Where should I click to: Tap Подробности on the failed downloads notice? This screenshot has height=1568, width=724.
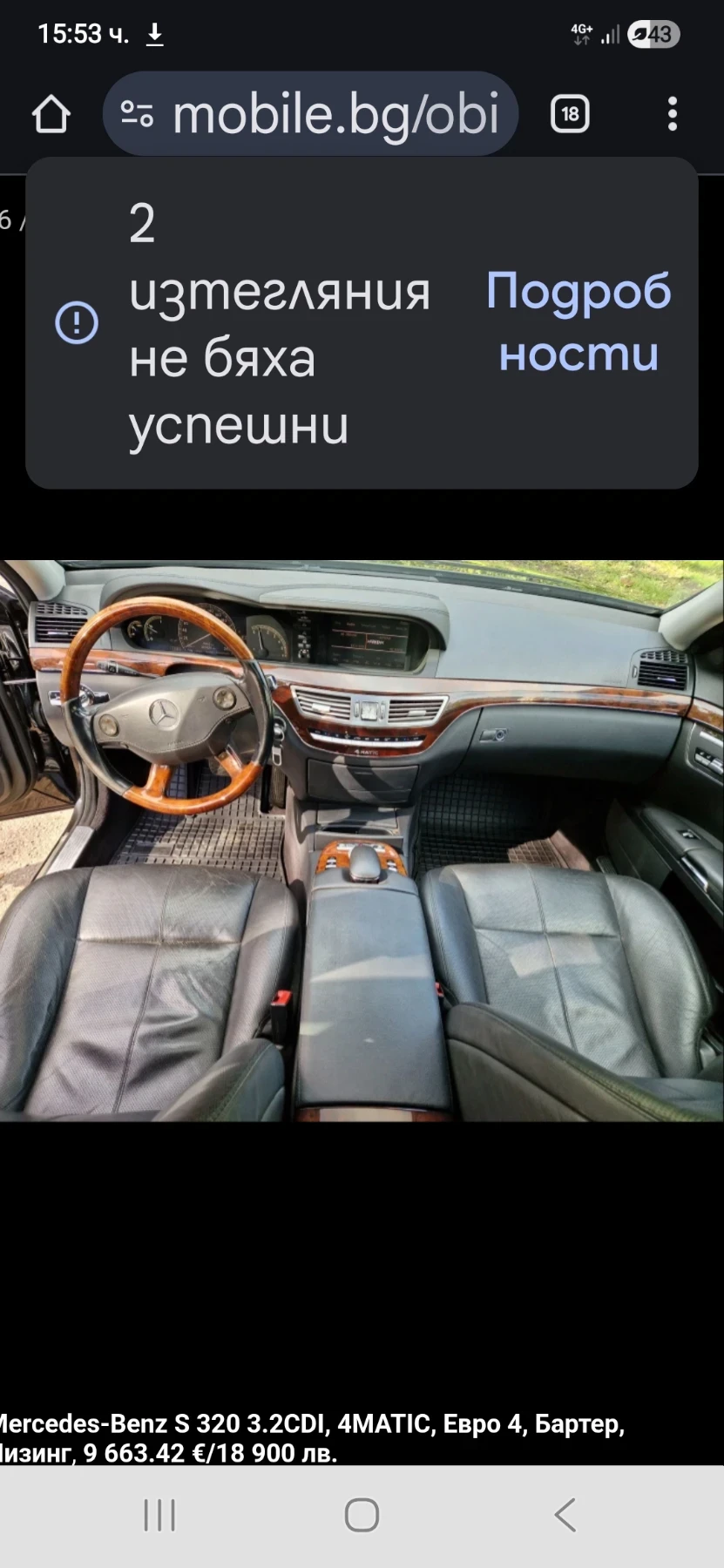coord(579,322)
